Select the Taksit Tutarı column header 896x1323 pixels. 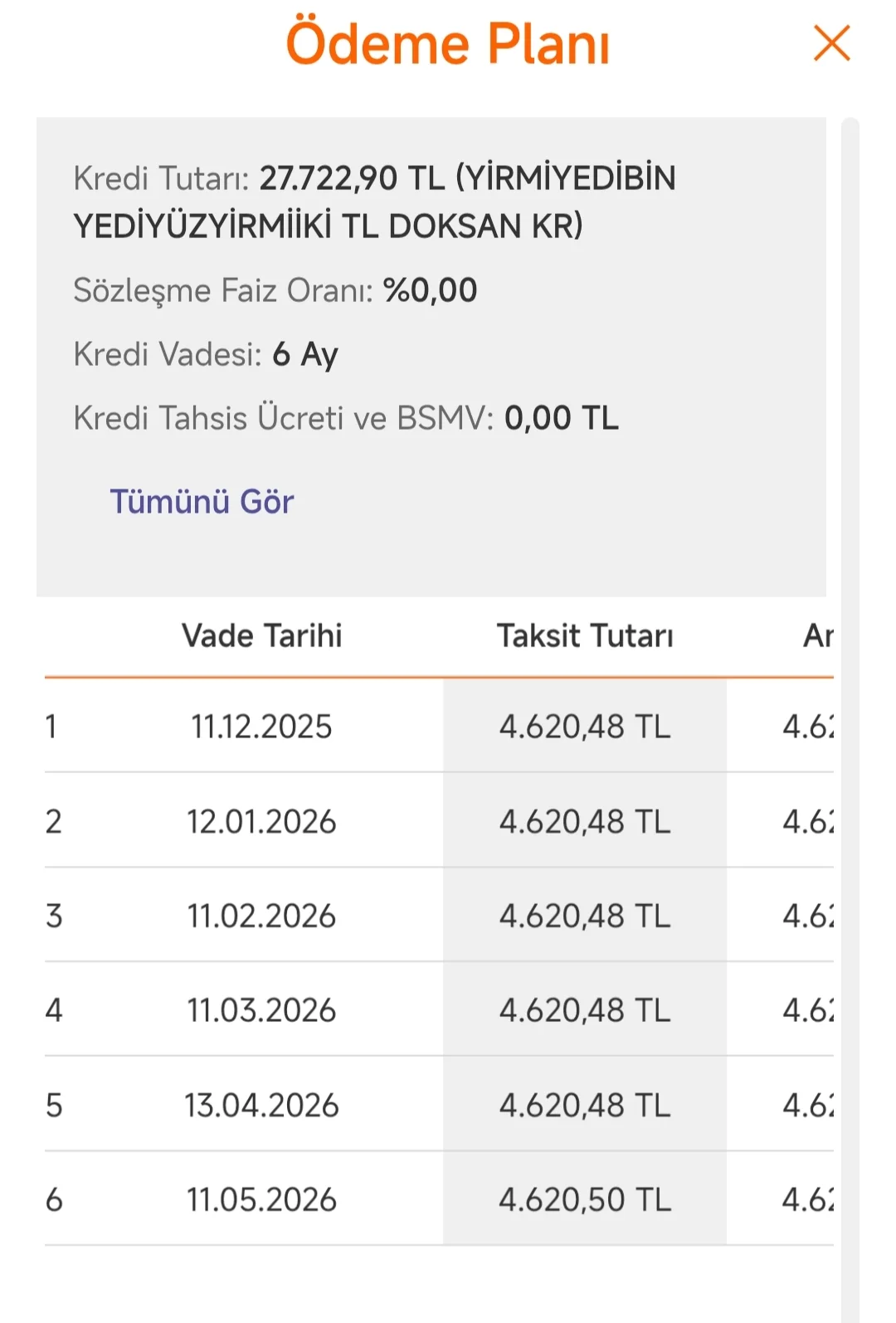click(585, 635)
